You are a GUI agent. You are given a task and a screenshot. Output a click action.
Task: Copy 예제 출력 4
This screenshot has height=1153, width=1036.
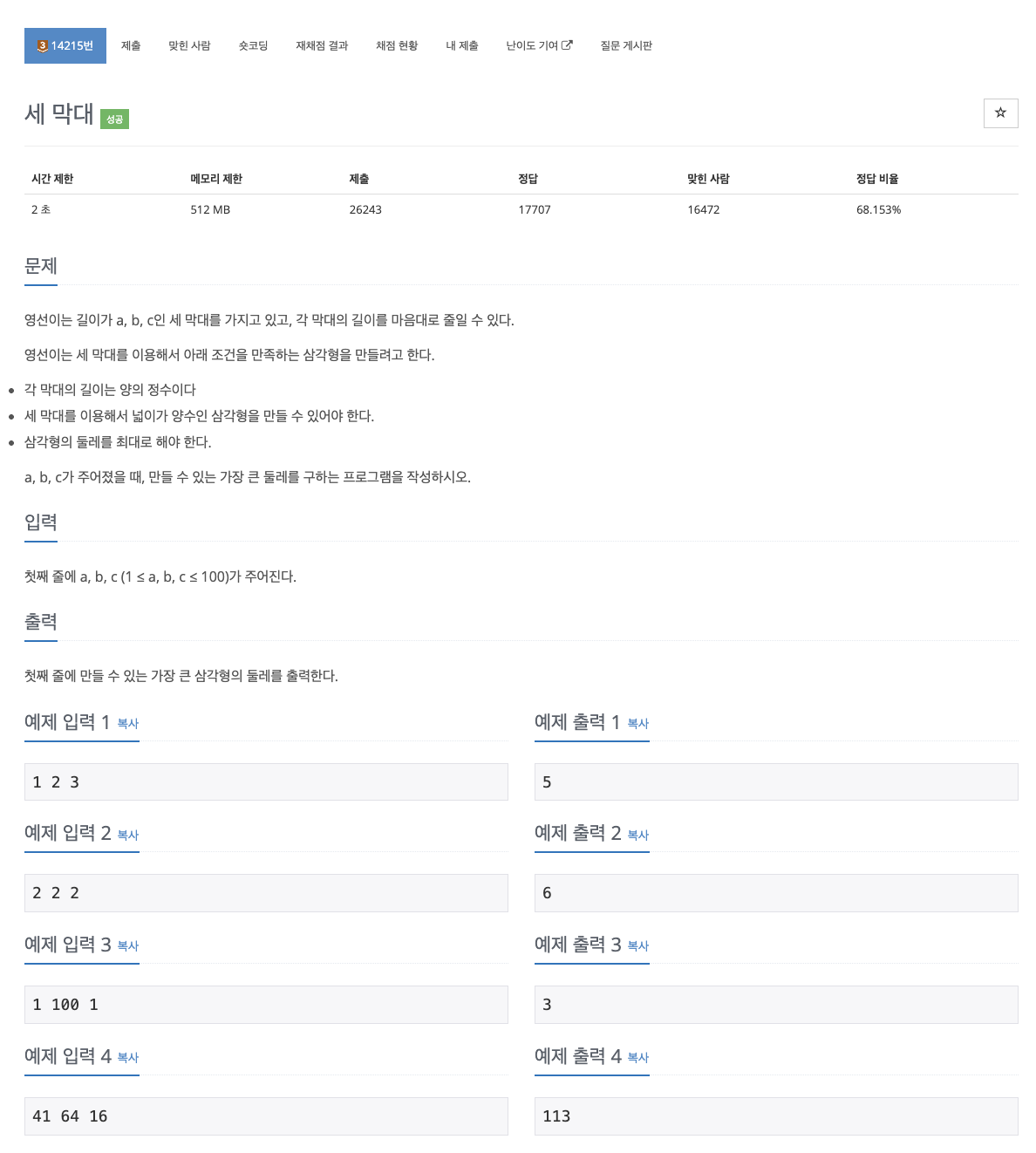(638, 1058)
